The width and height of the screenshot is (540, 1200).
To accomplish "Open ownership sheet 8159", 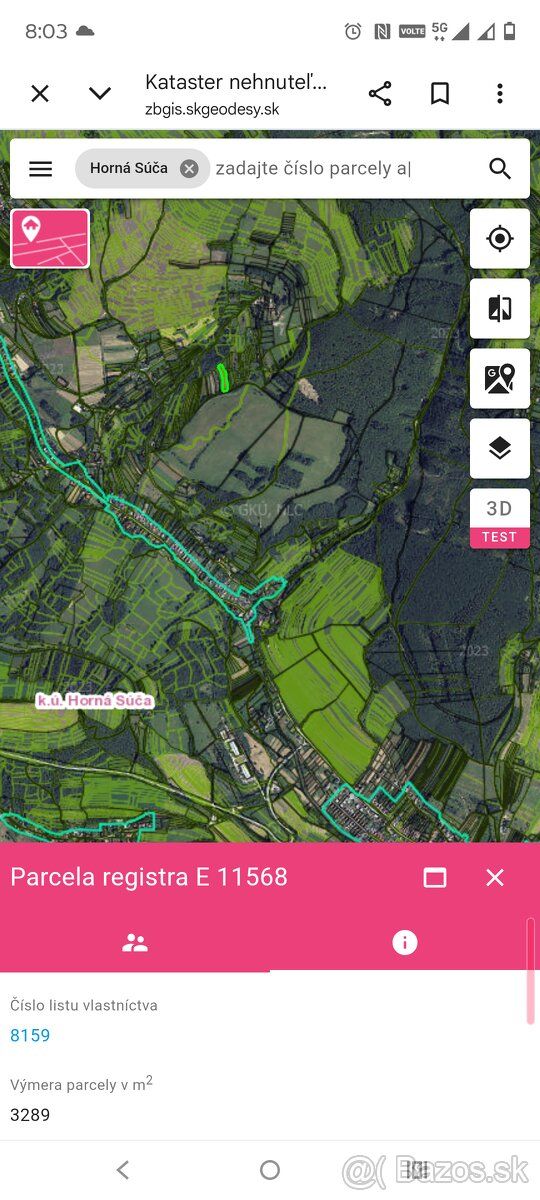I will (30, 1035).
